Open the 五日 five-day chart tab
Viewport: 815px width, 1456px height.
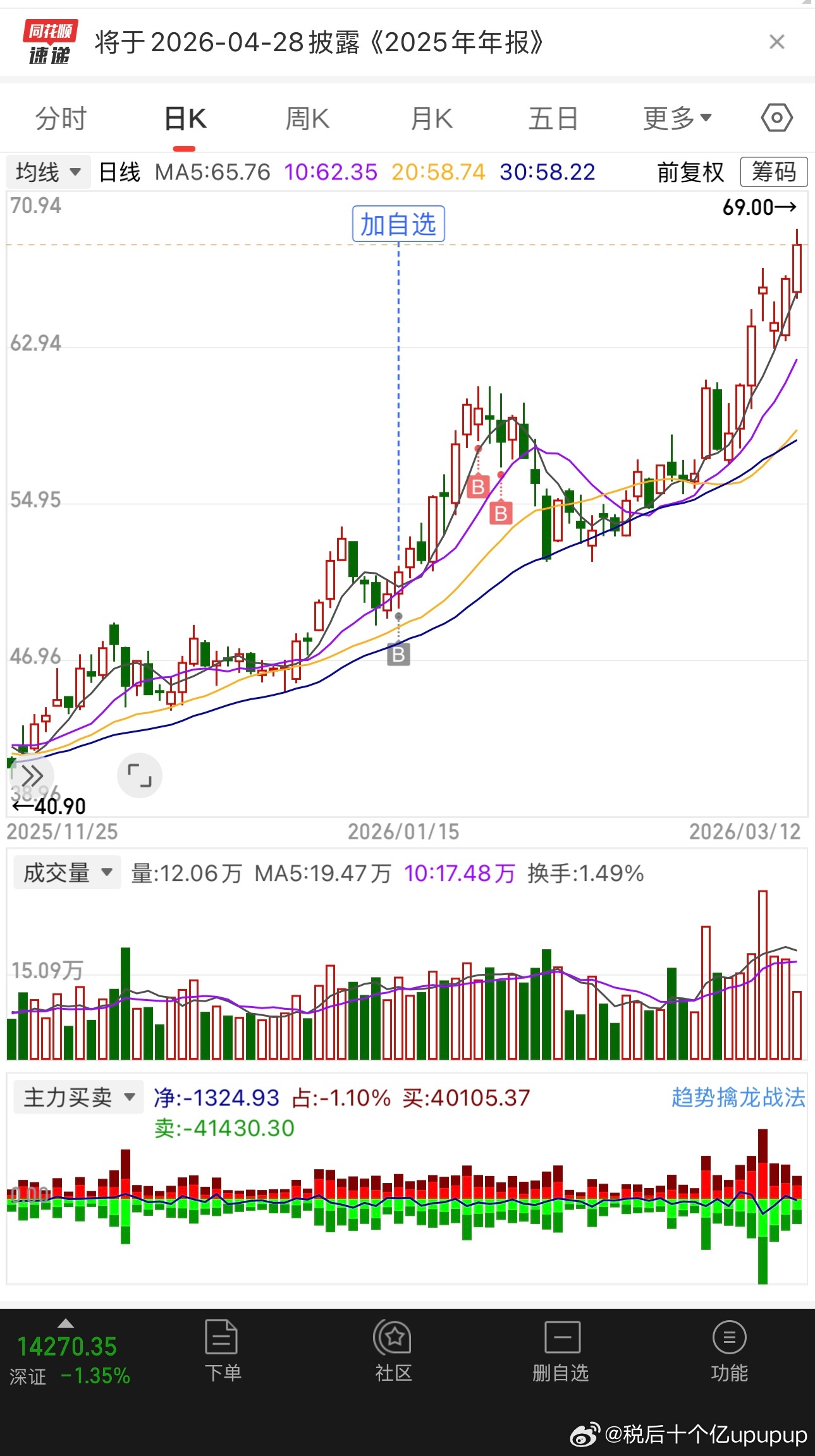point(553,118)
